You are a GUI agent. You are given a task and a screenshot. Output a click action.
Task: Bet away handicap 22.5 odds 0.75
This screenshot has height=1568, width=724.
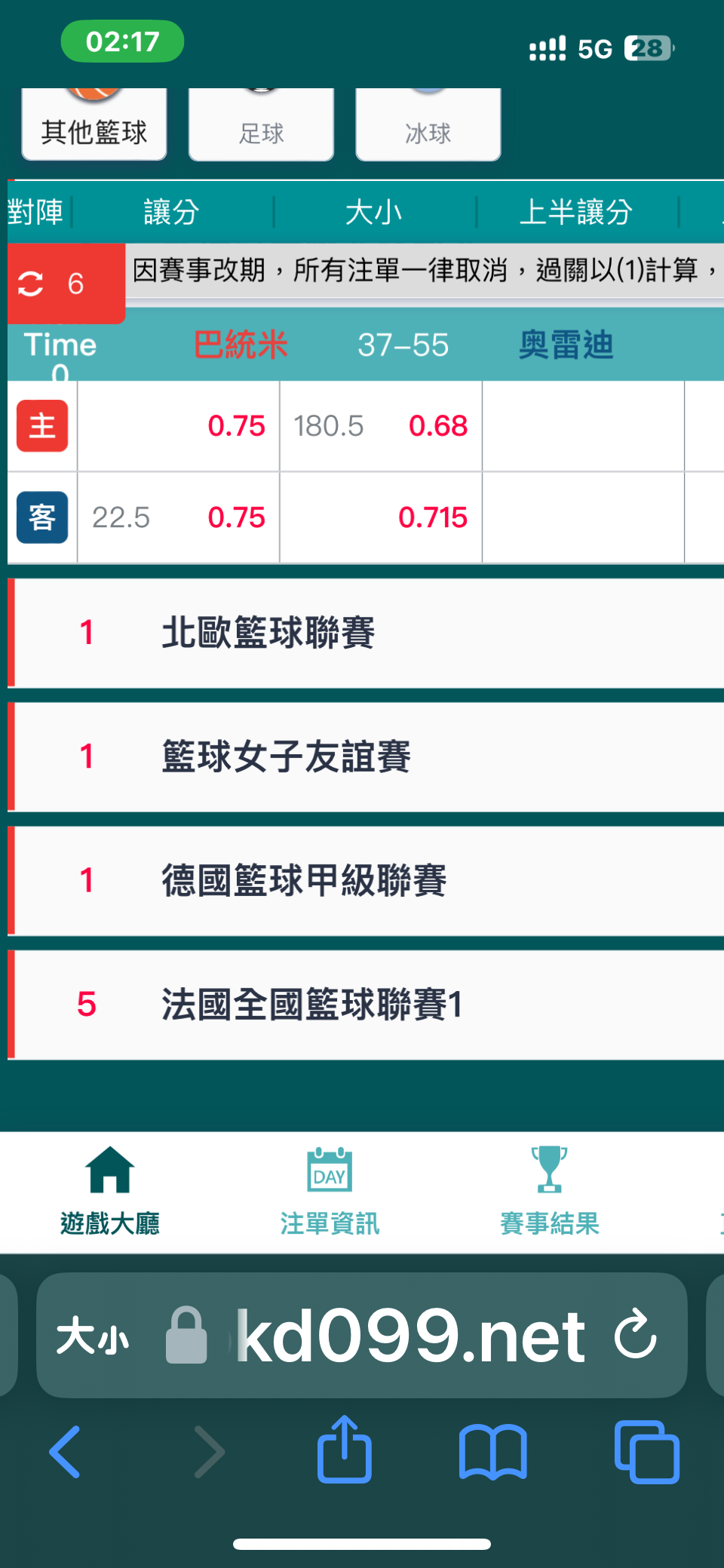tap(179, 517)
